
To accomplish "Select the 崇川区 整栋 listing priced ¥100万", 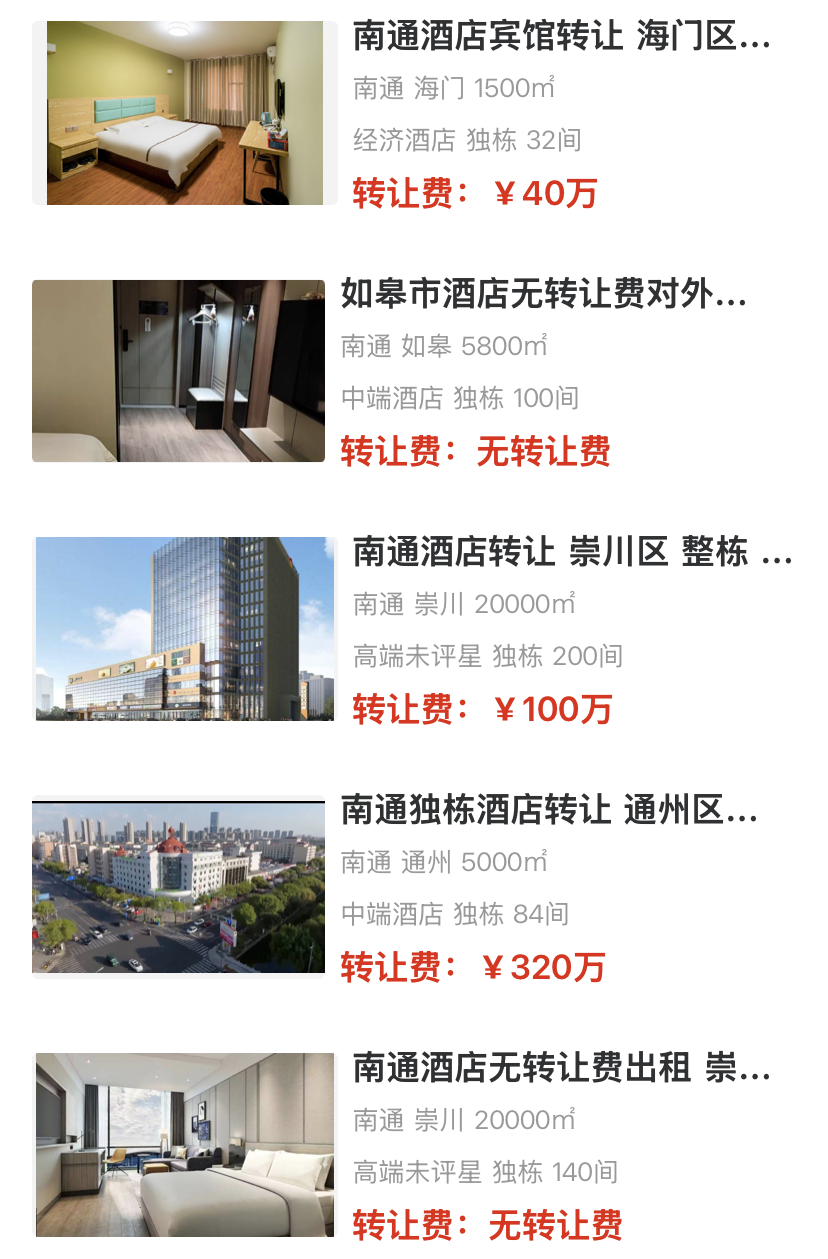I will click(x=571, y=553).
